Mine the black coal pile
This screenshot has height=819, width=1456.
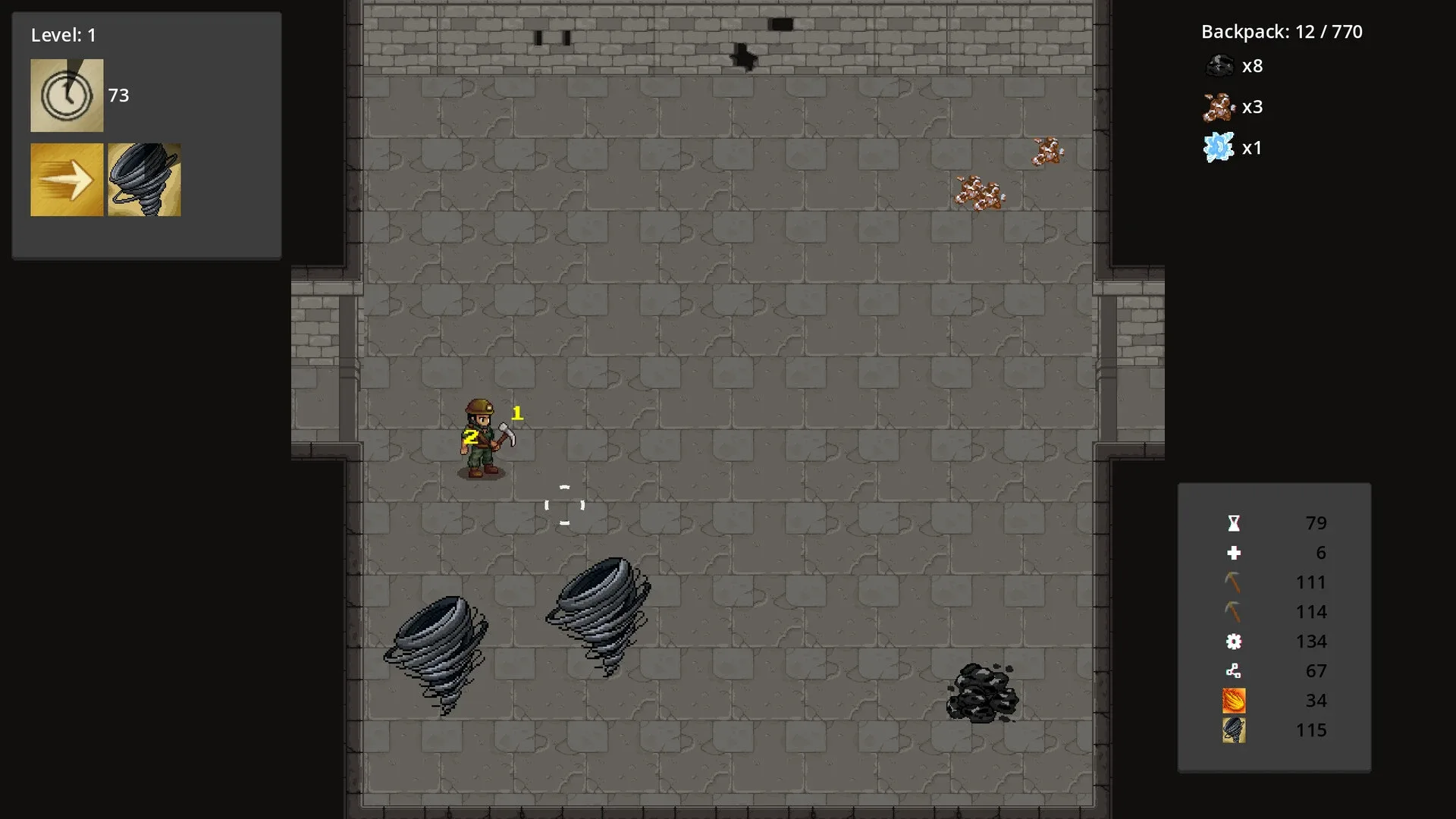coord(982,693)
